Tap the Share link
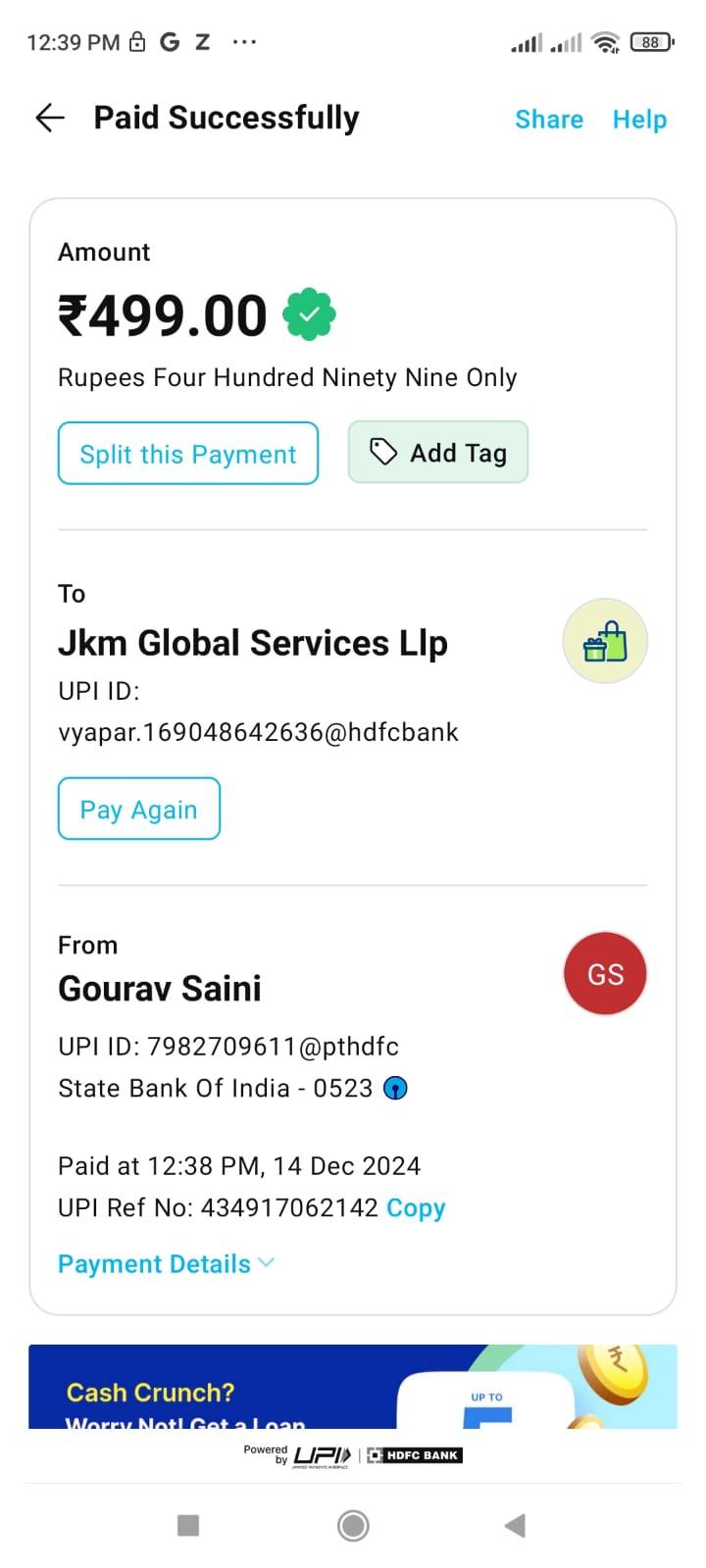Image resolution: width=706 pixels, height=1568 pixels. (x=549, y=120)
